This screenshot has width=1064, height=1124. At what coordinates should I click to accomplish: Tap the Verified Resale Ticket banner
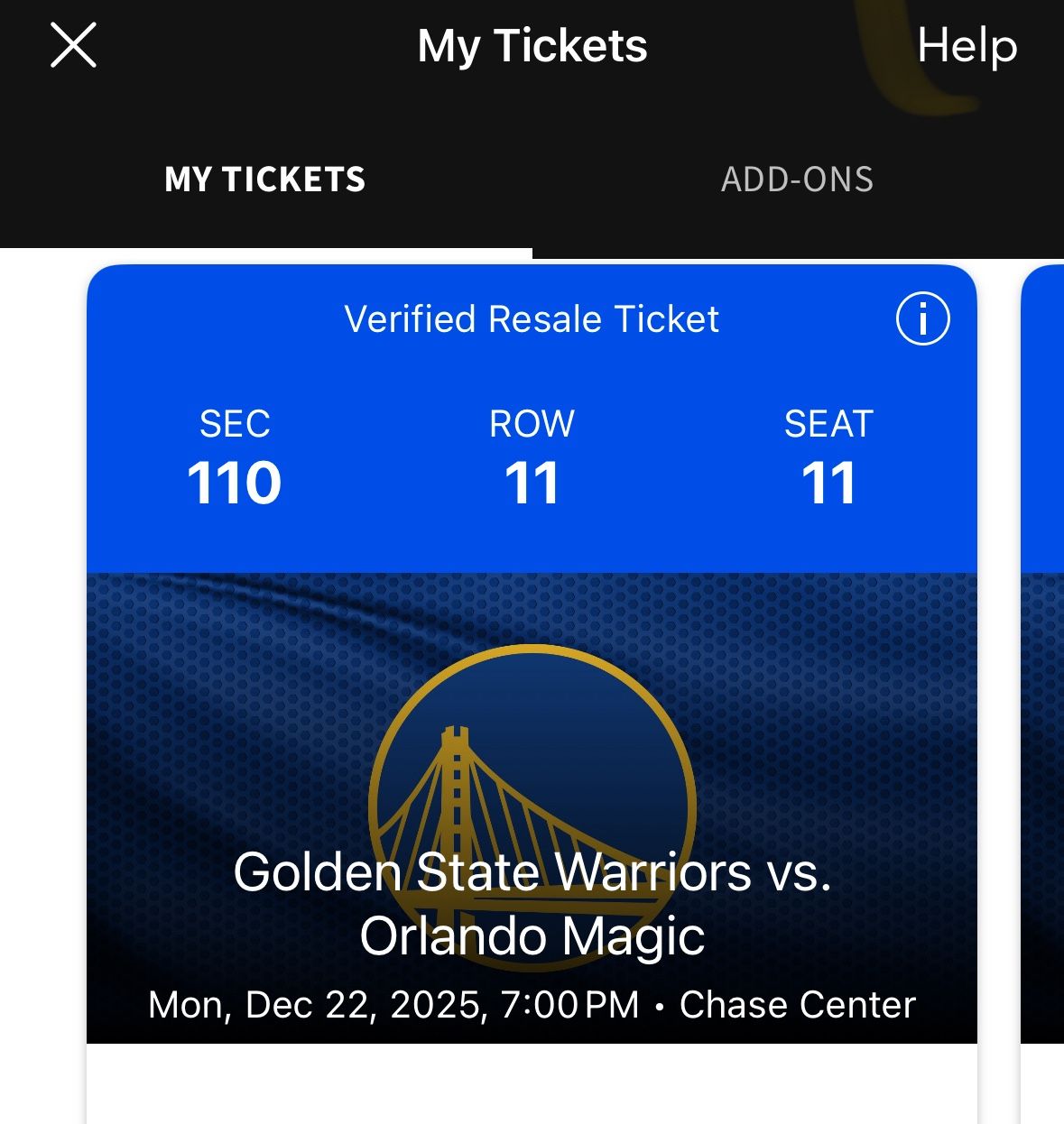point(532,318)
